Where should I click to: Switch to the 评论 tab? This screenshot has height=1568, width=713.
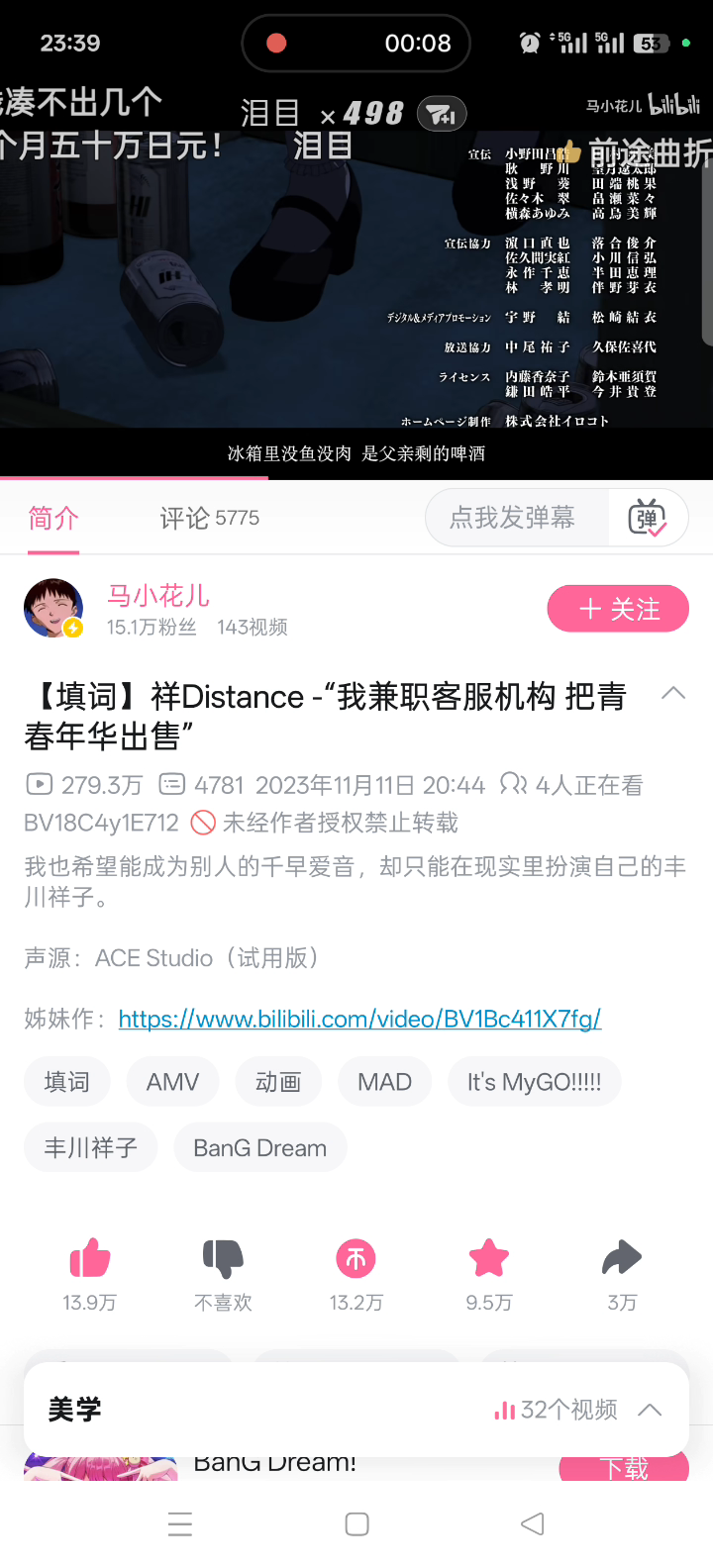(209, 518)
